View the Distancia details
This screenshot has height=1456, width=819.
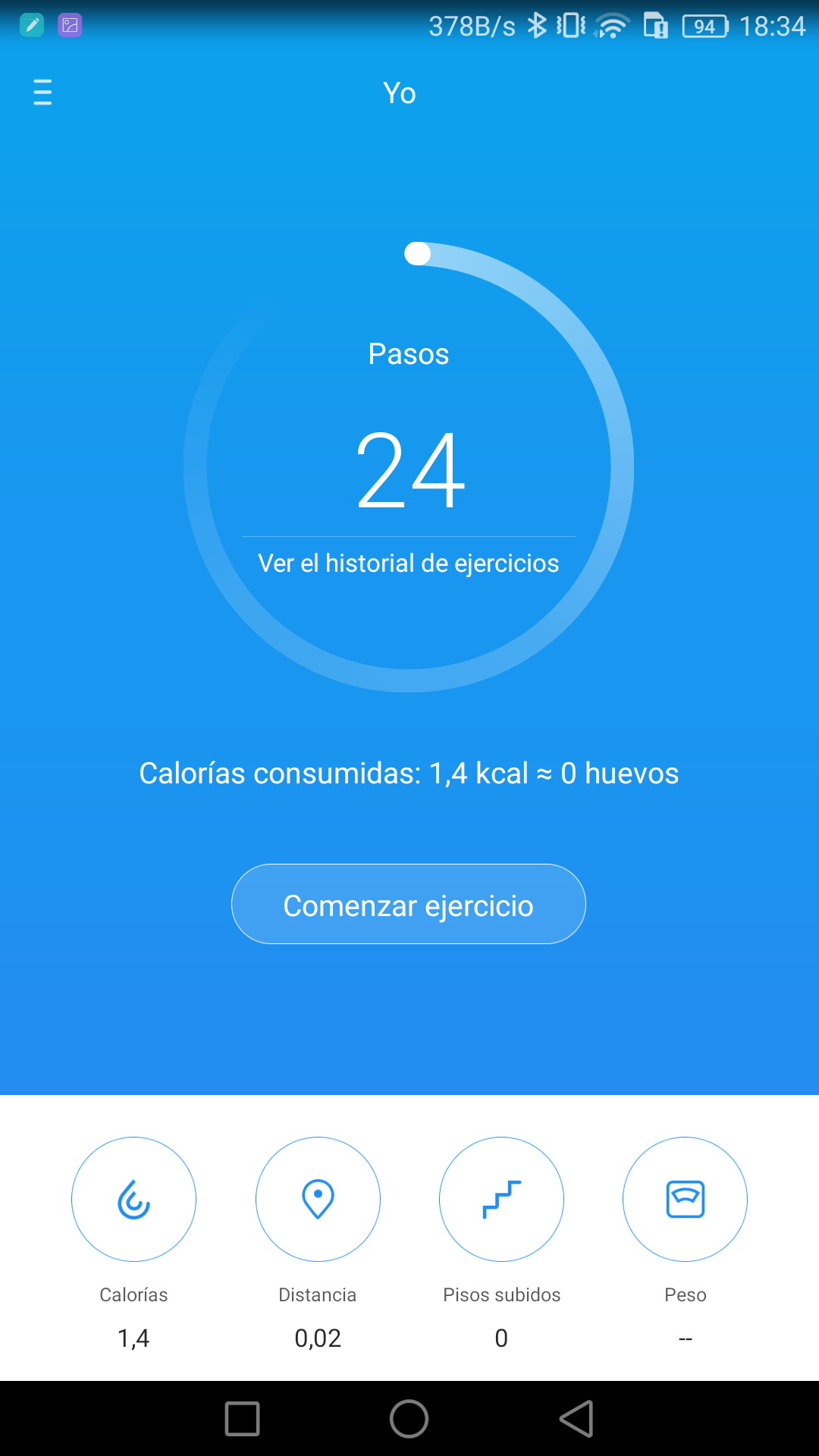(x=318, y=1199)
